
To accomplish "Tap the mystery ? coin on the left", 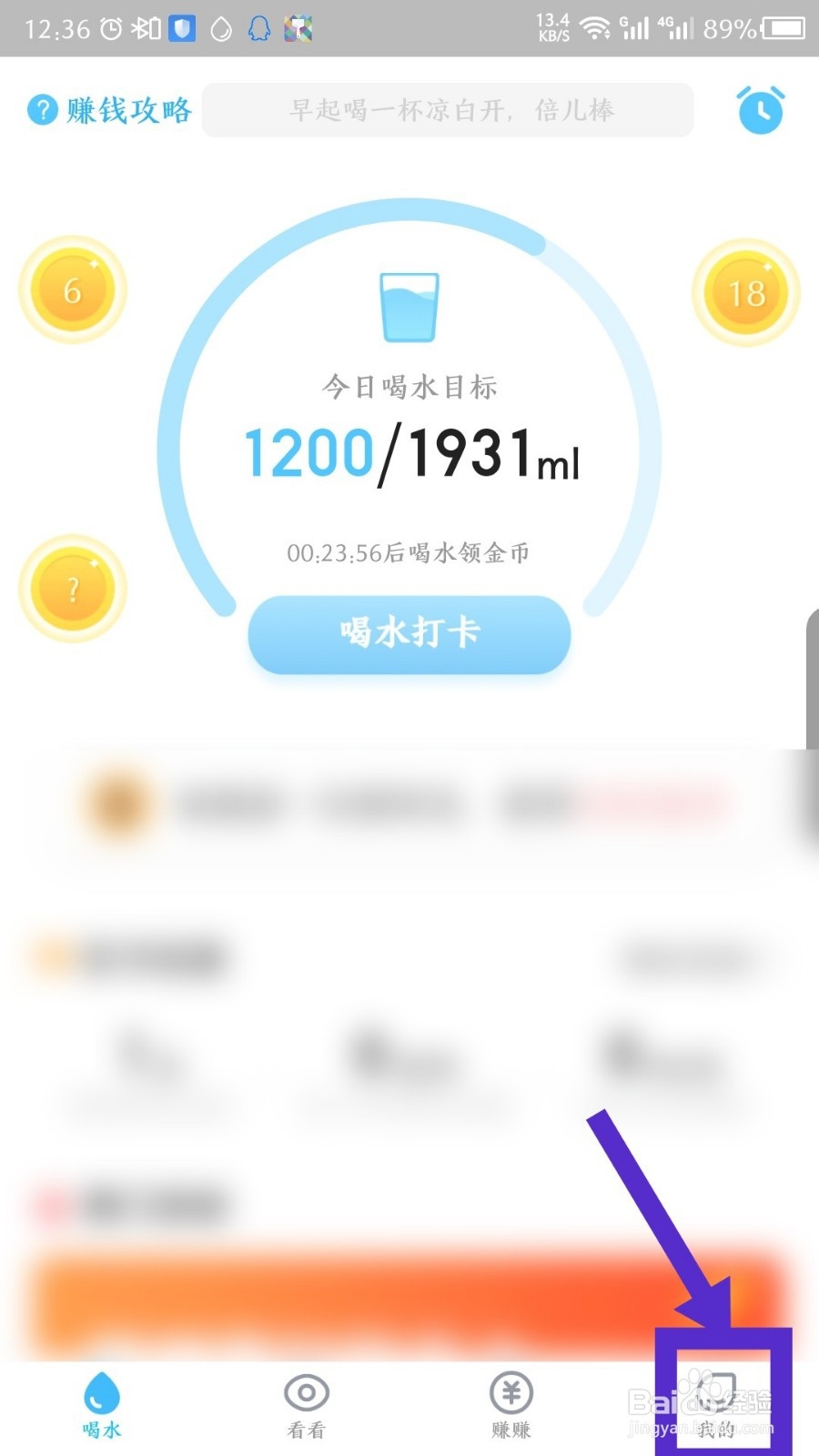I will (72, 589).
